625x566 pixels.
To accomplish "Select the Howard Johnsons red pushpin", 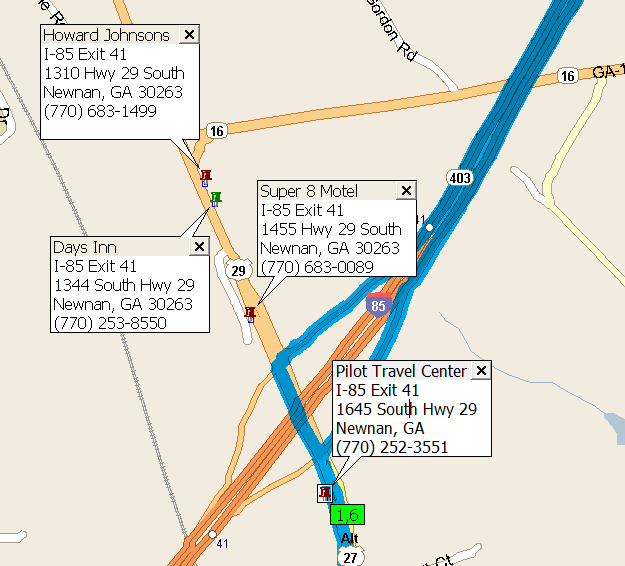I will point(205,176).
